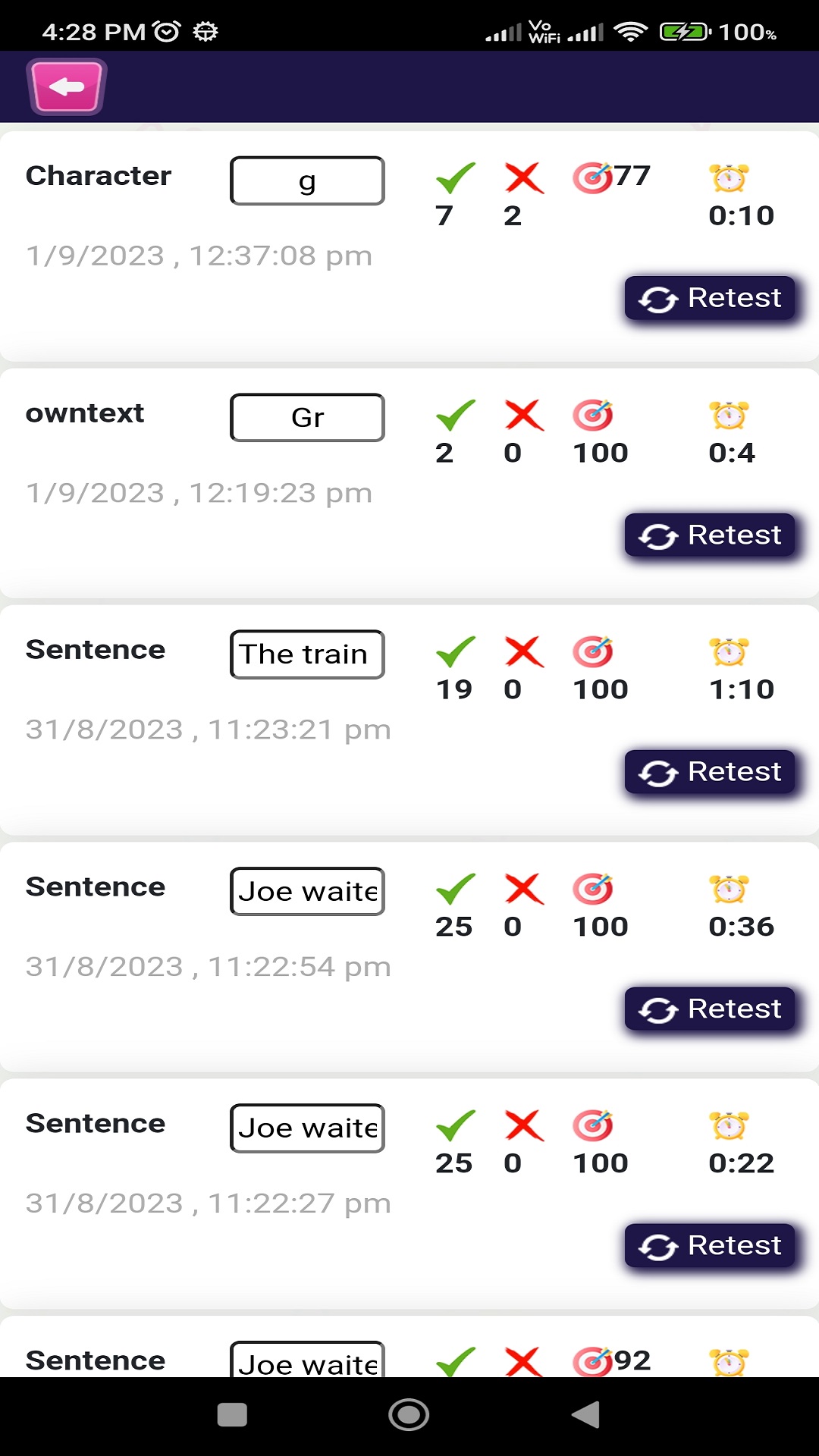Viewport: 819px width, 1456px height.
Task: Click Retest for The train sentence test
Action: (x=709, y=771)
